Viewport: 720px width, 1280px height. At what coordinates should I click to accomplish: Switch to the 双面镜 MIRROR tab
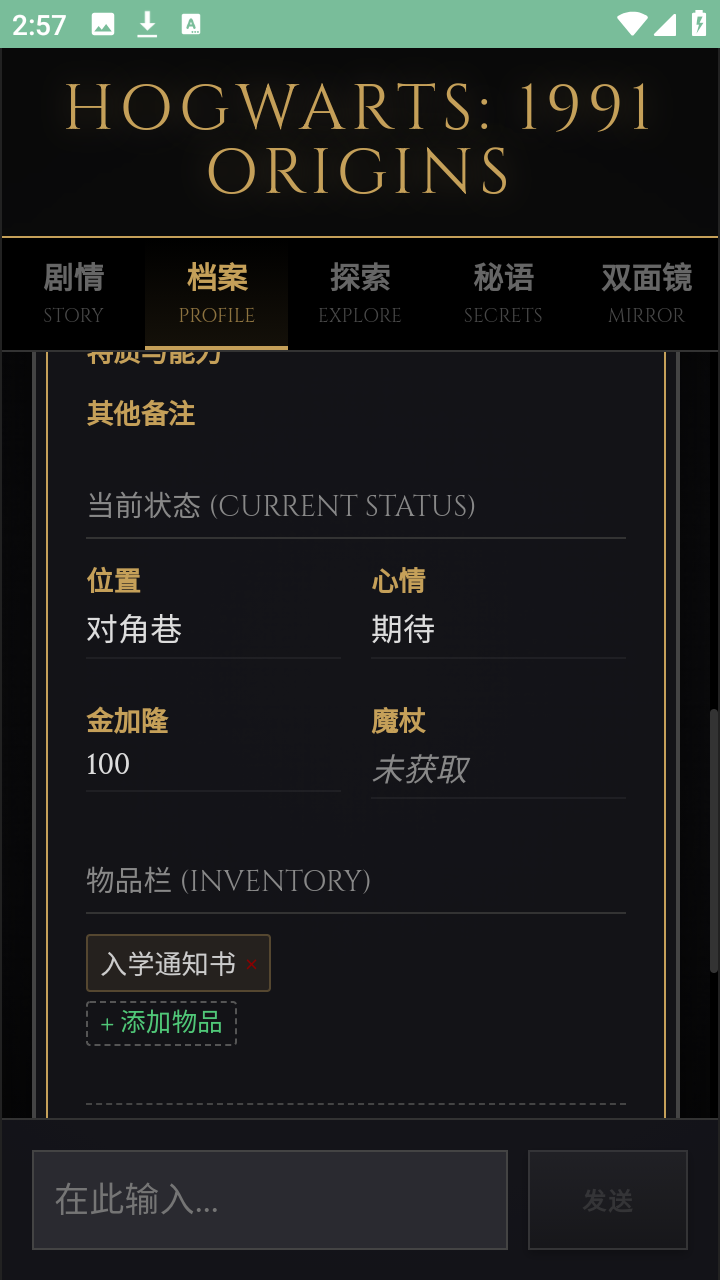pos(646,293)
